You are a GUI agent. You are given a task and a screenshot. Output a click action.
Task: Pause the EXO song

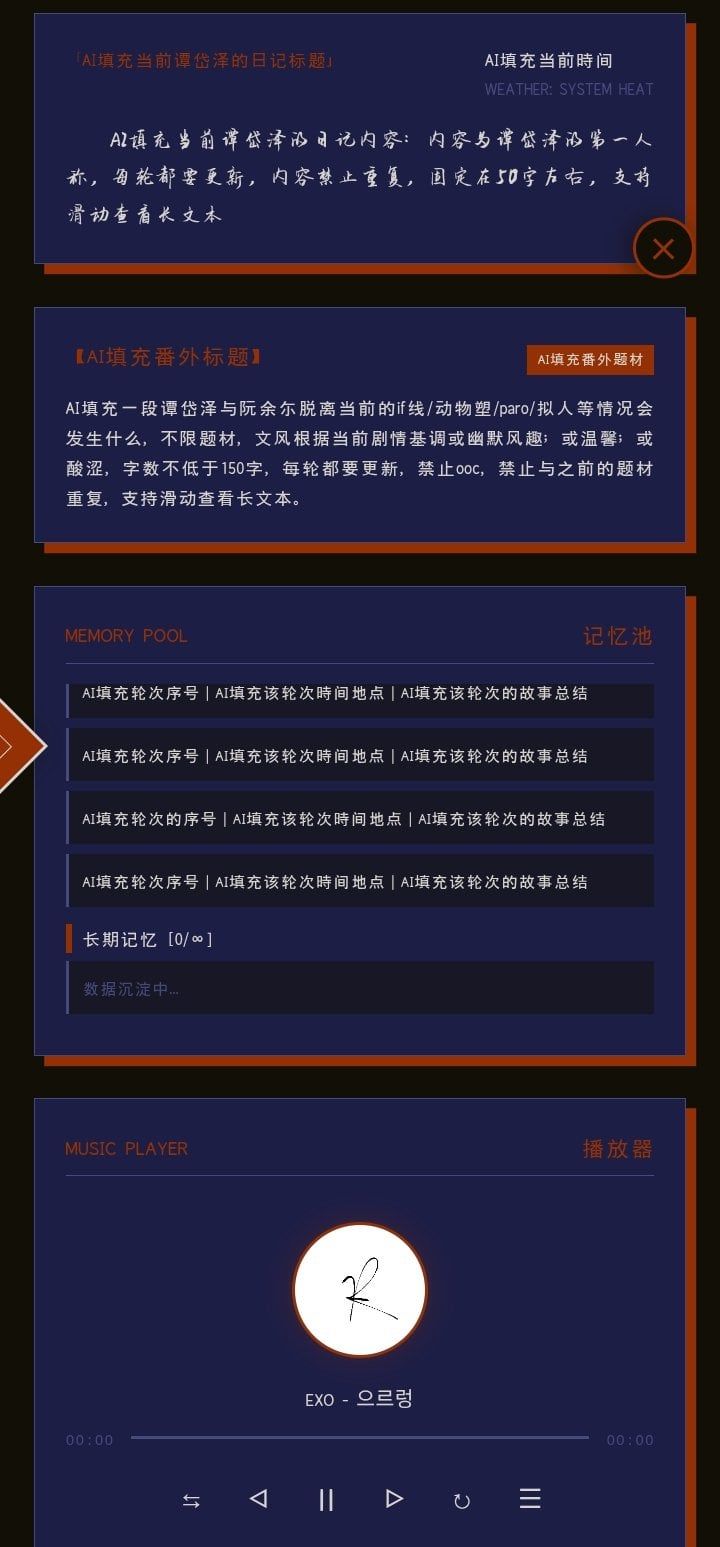(326, 1499)
